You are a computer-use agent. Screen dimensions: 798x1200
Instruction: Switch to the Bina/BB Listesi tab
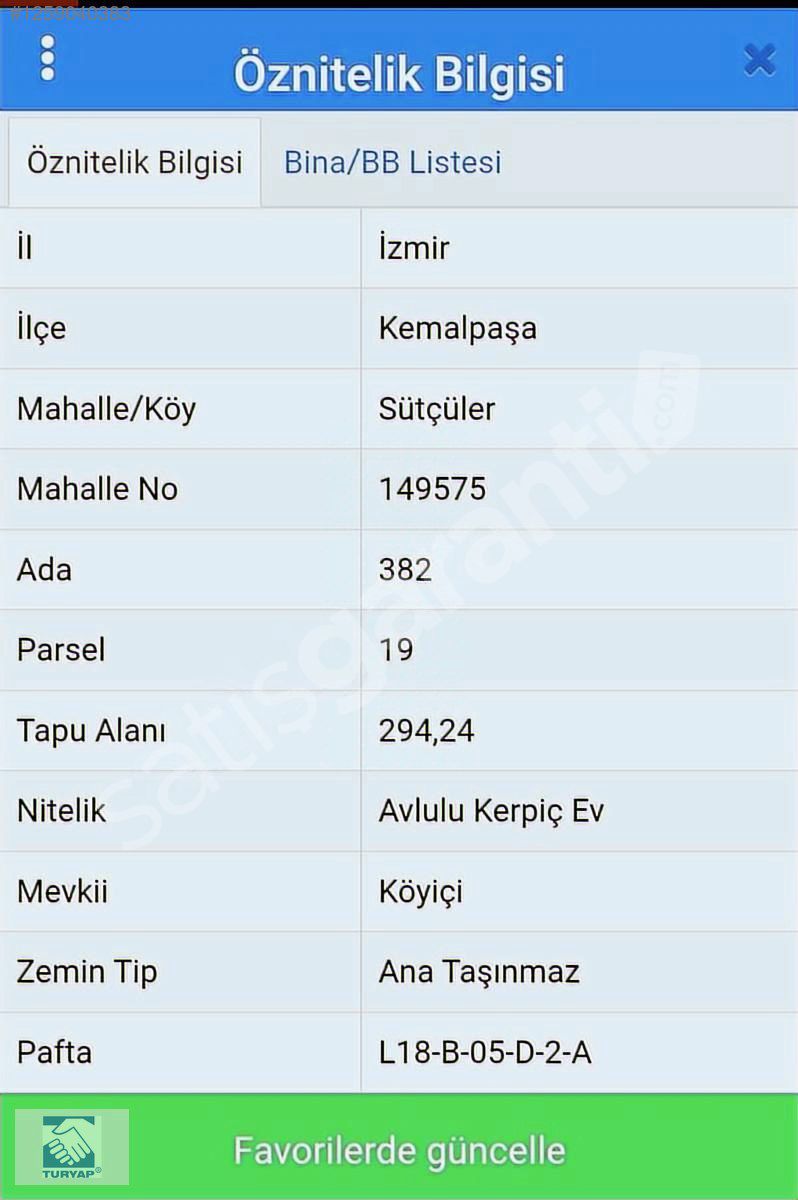point(392,162)
